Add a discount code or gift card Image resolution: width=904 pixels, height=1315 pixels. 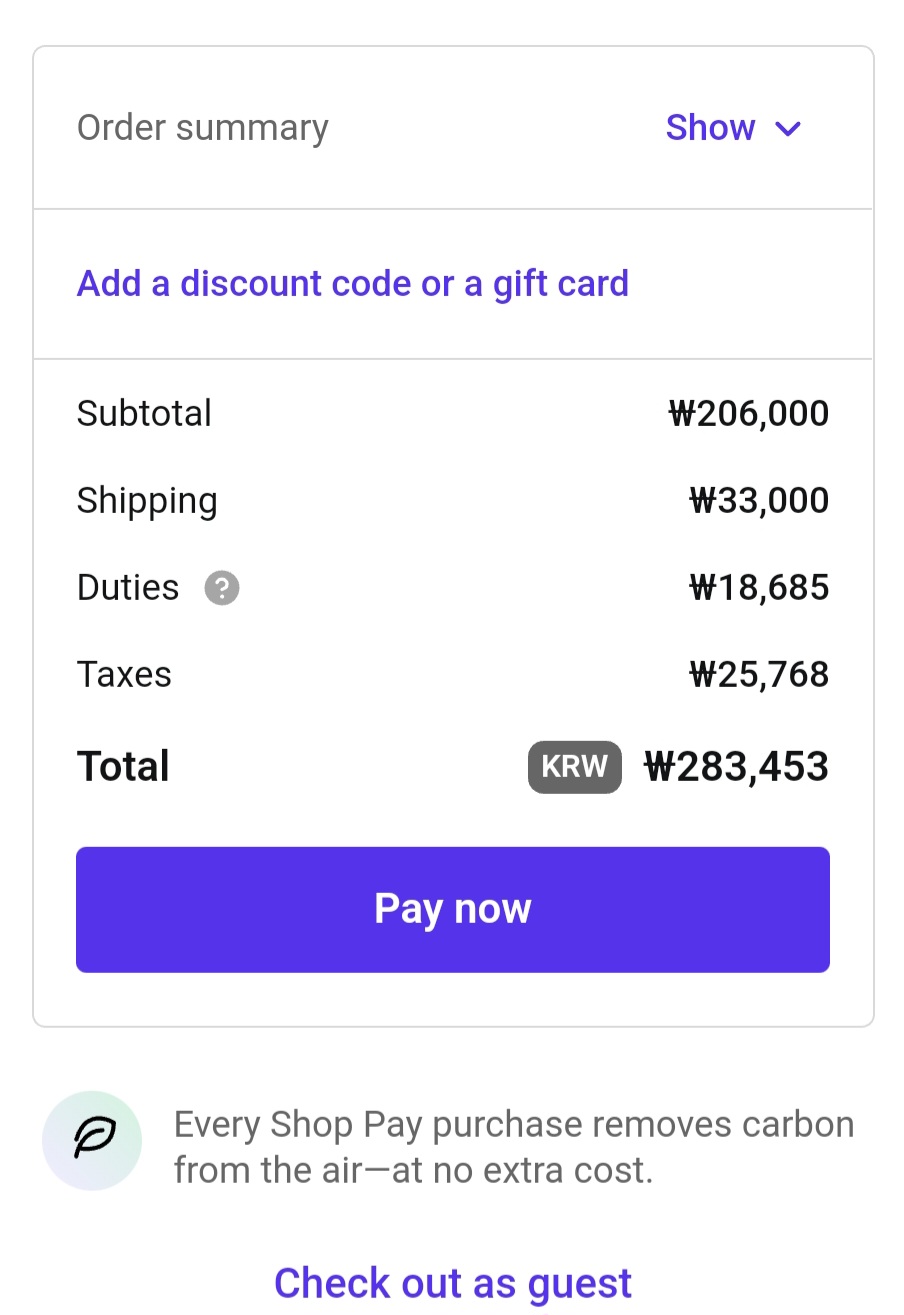(353, 284)
